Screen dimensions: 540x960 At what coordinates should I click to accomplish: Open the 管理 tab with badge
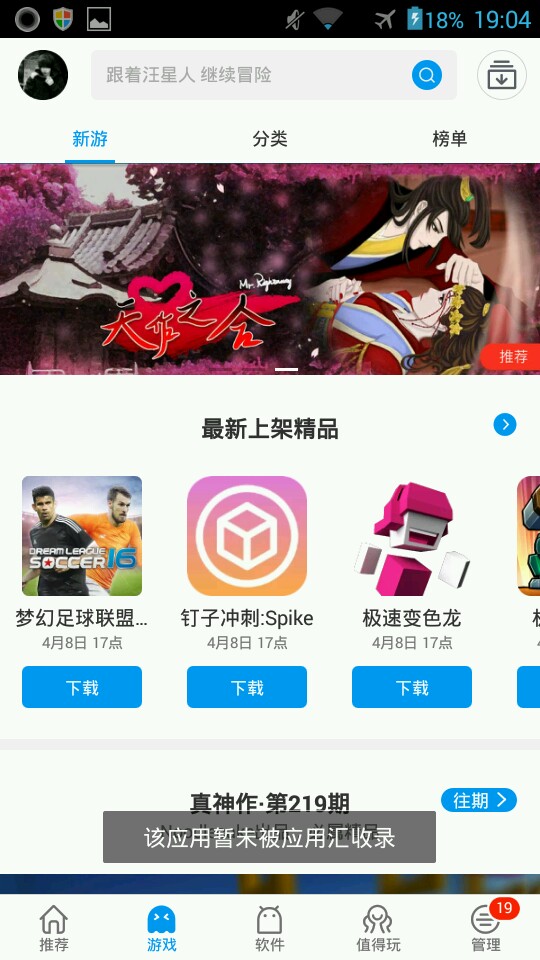pos(486,928)
